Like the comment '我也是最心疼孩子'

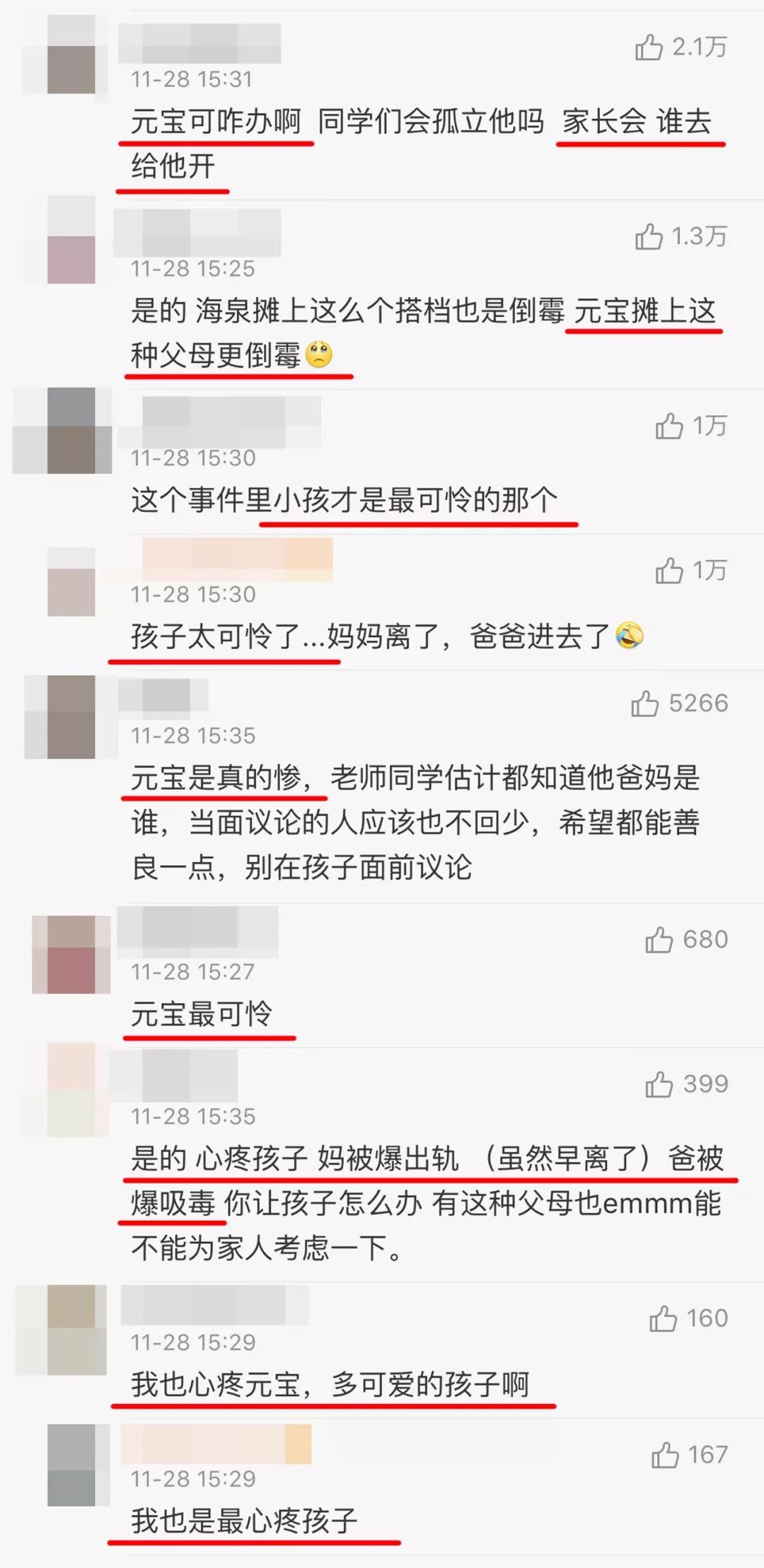point(664,1456)
